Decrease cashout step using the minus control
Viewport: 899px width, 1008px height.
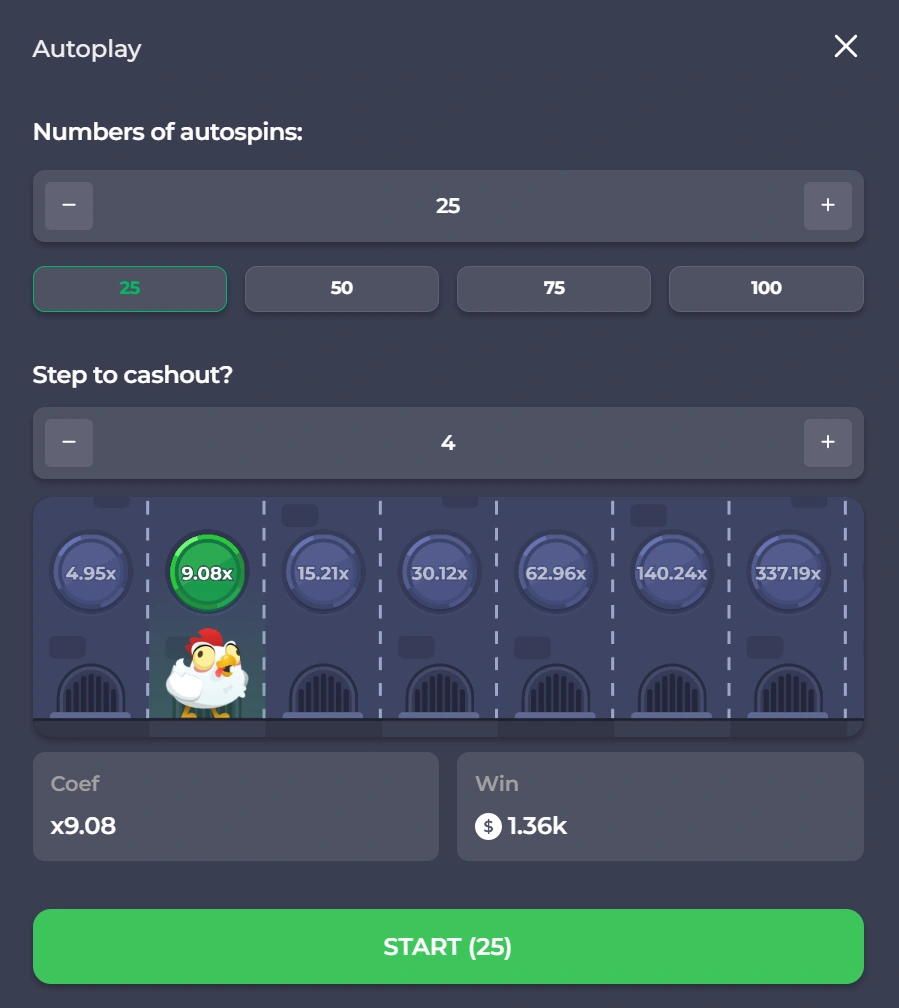tap(68, 442)
